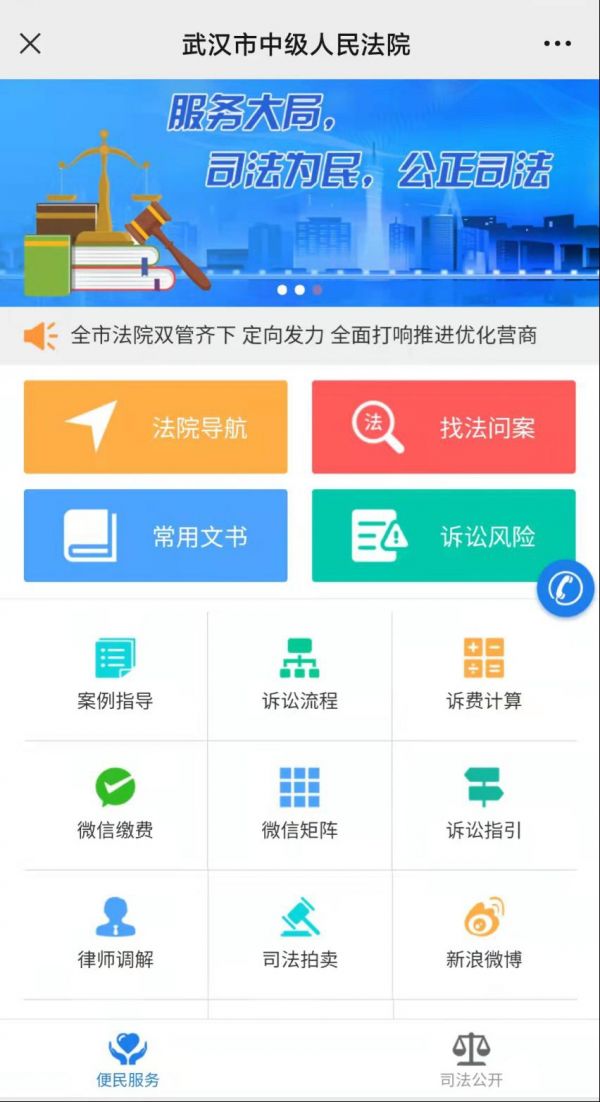
Task: Open 常用文书 common documents
Action: 155,536
